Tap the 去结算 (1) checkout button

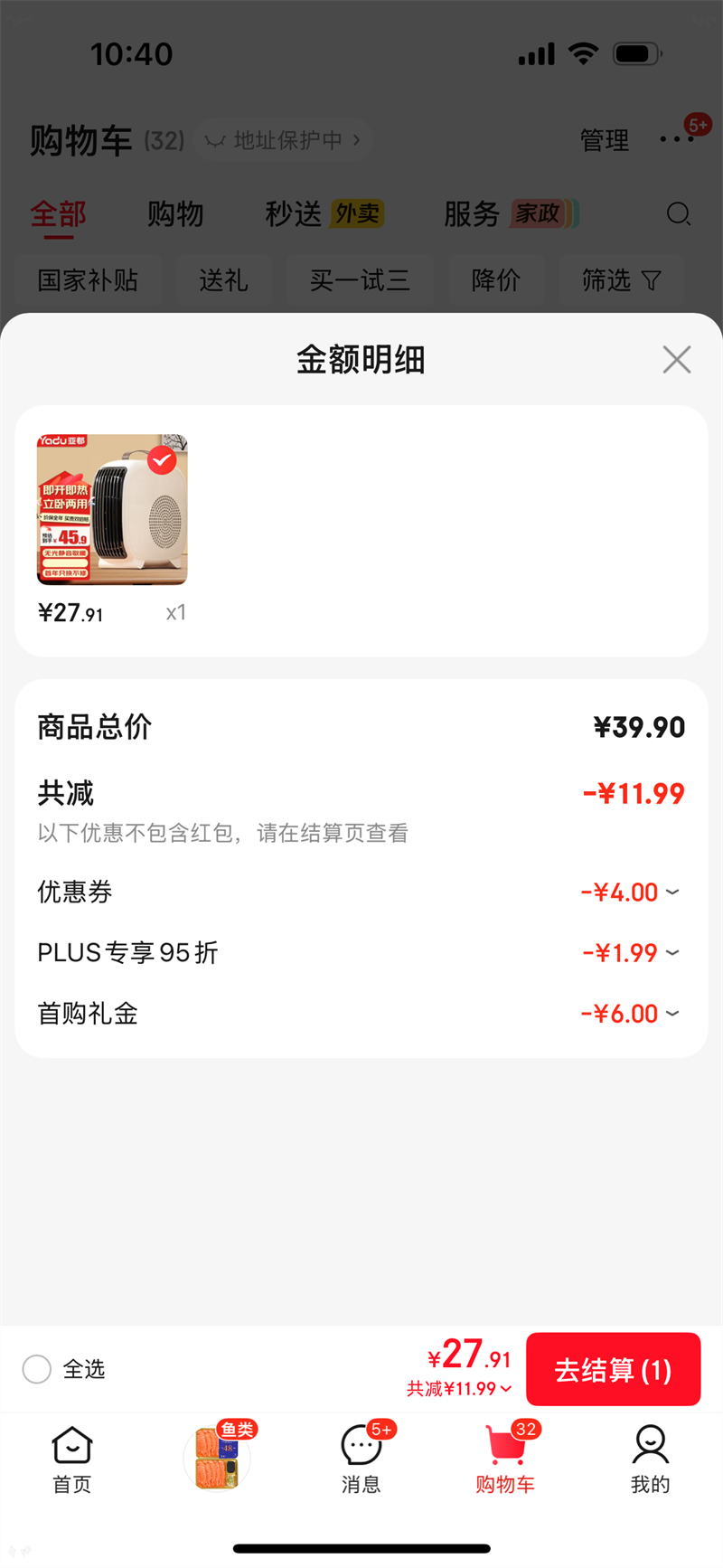[613, 1369]
